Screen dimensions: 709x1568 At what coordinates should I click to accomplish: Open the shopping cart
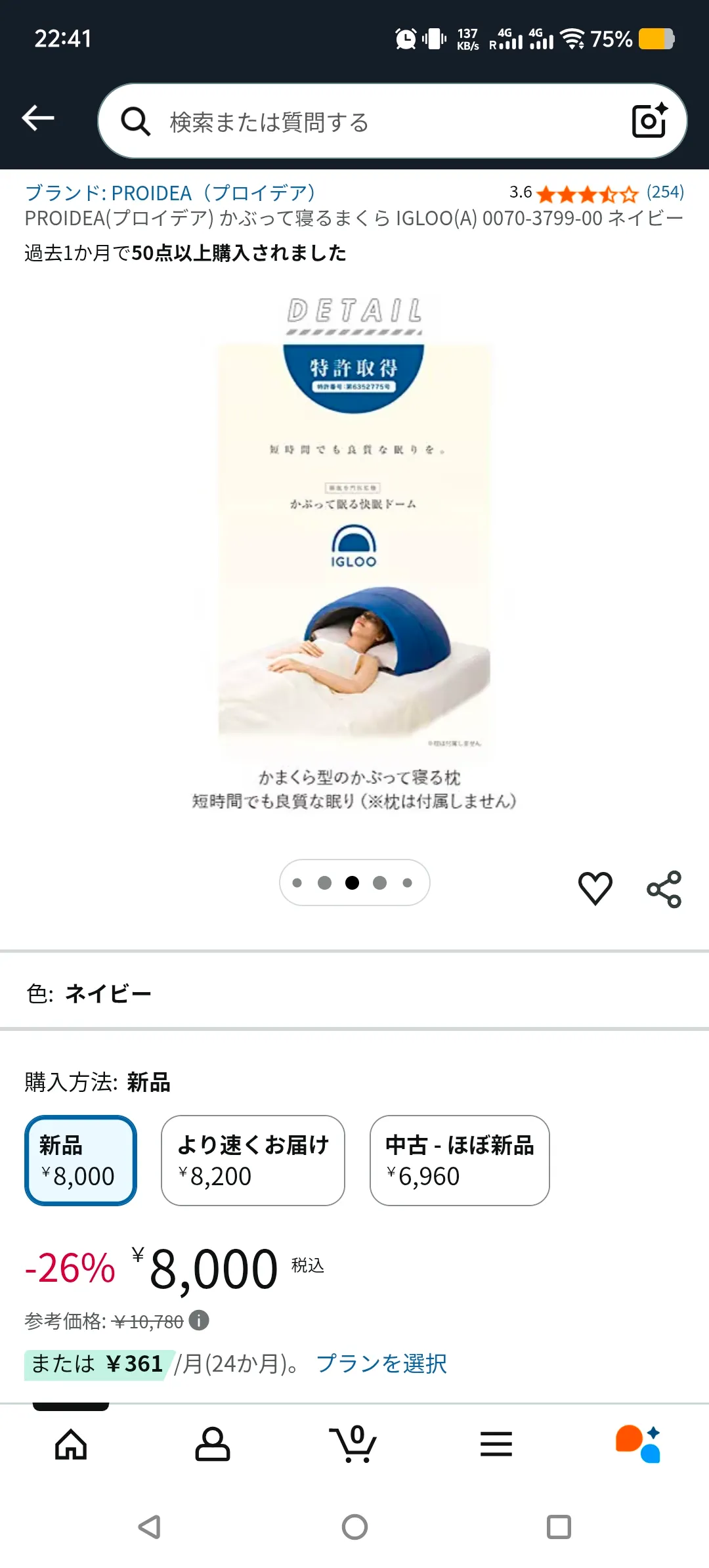[x=353, y=1444]
